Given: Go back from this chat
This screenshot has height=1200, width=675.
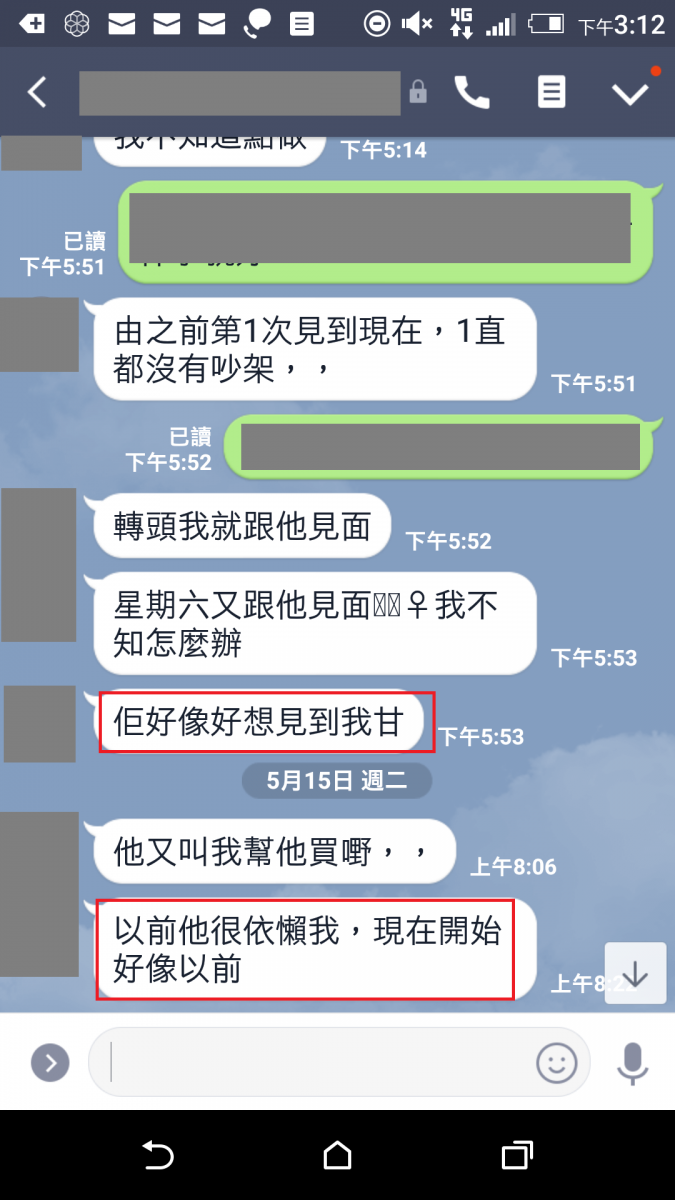Looking at the screenshot, I should point(37,93).
